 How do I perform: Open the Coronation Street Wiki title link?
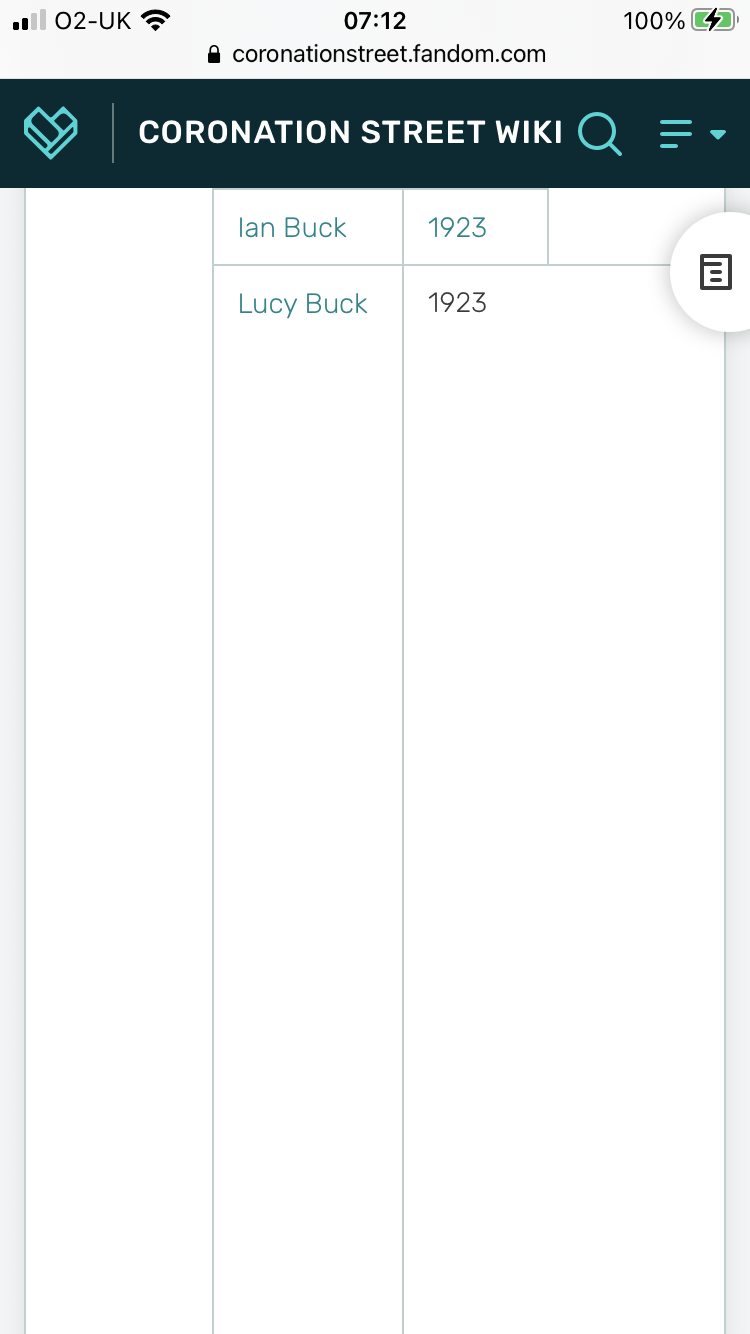coord(351,132)
